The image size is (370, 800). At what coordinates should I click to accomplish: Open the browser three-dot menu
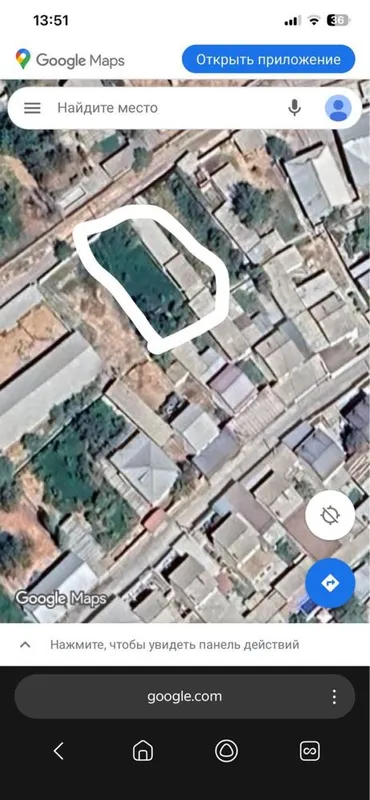334,696
